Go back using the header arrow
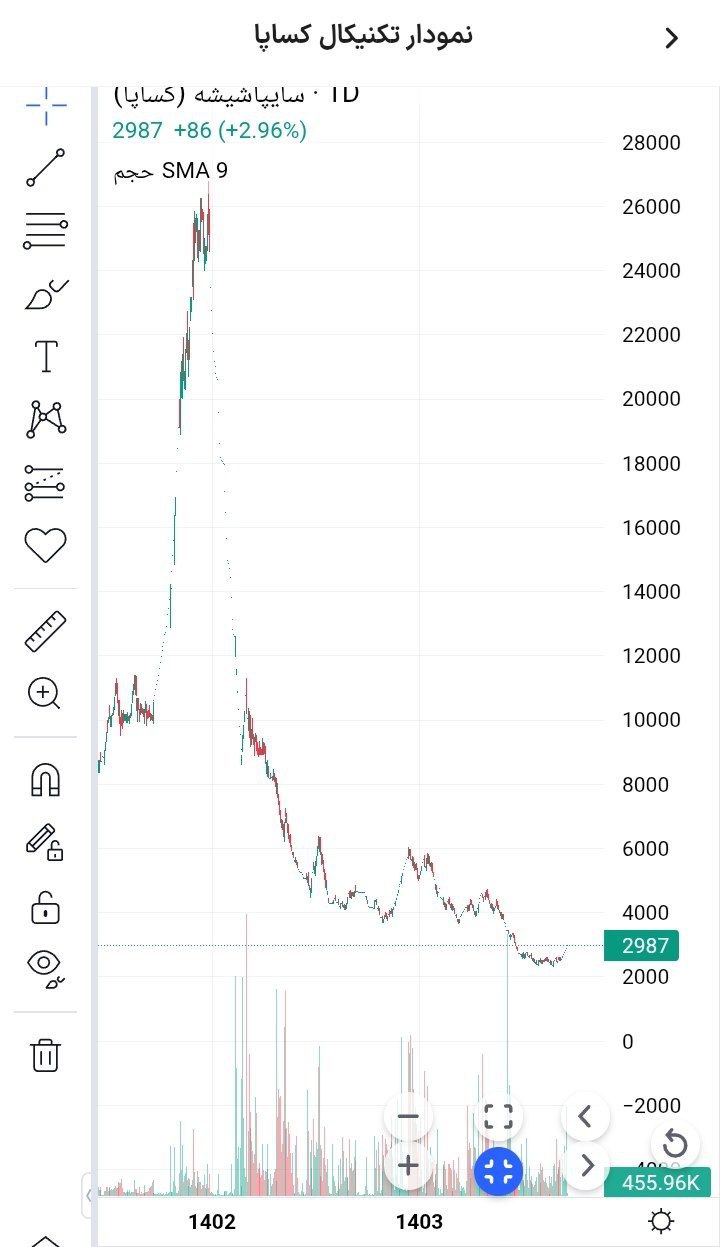 [x=671, y=38]
